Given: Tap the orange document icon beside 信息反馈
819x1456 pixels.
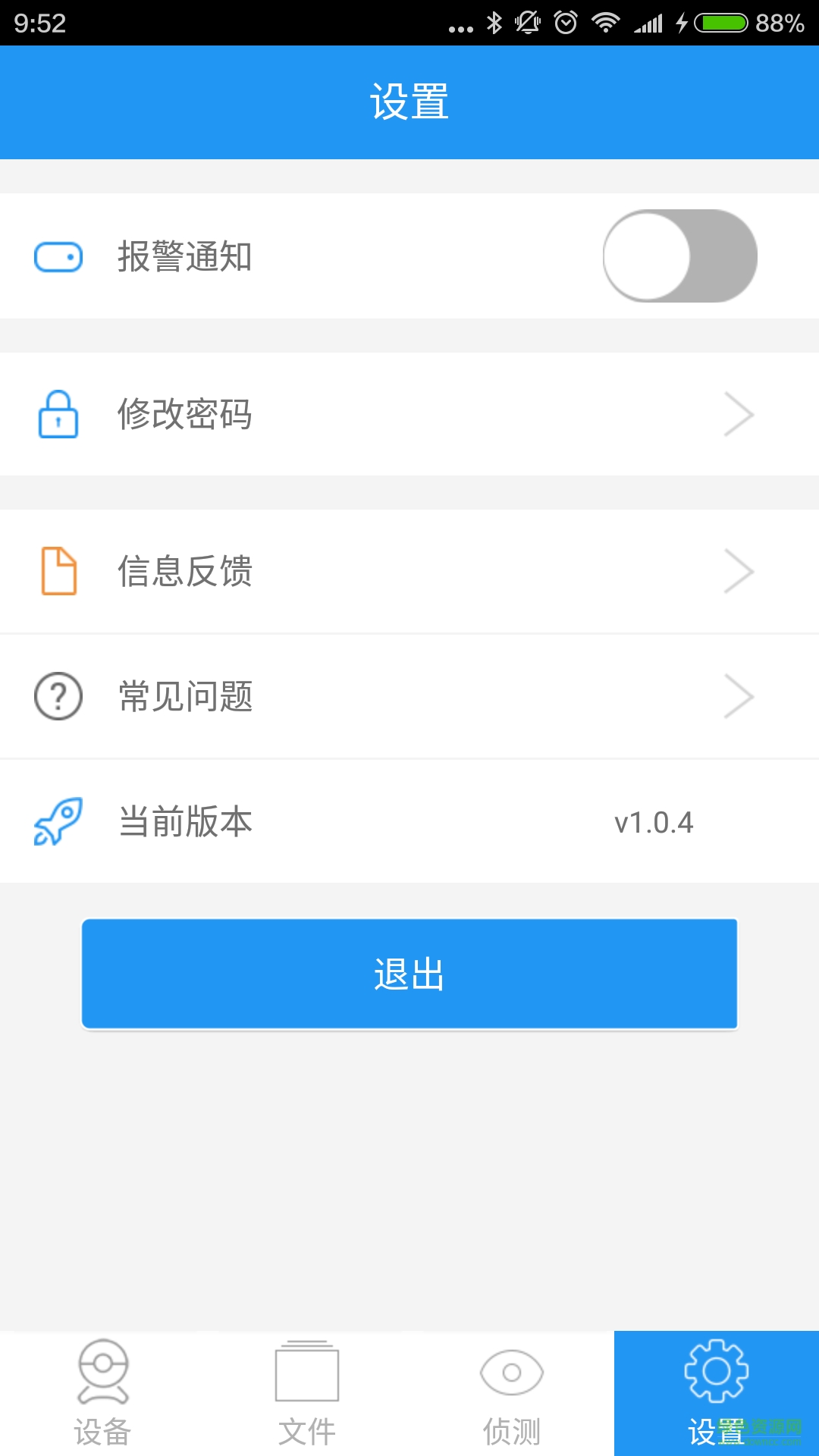Looking at the screenshot, I should pyautogui.click(x=58, y=571).
